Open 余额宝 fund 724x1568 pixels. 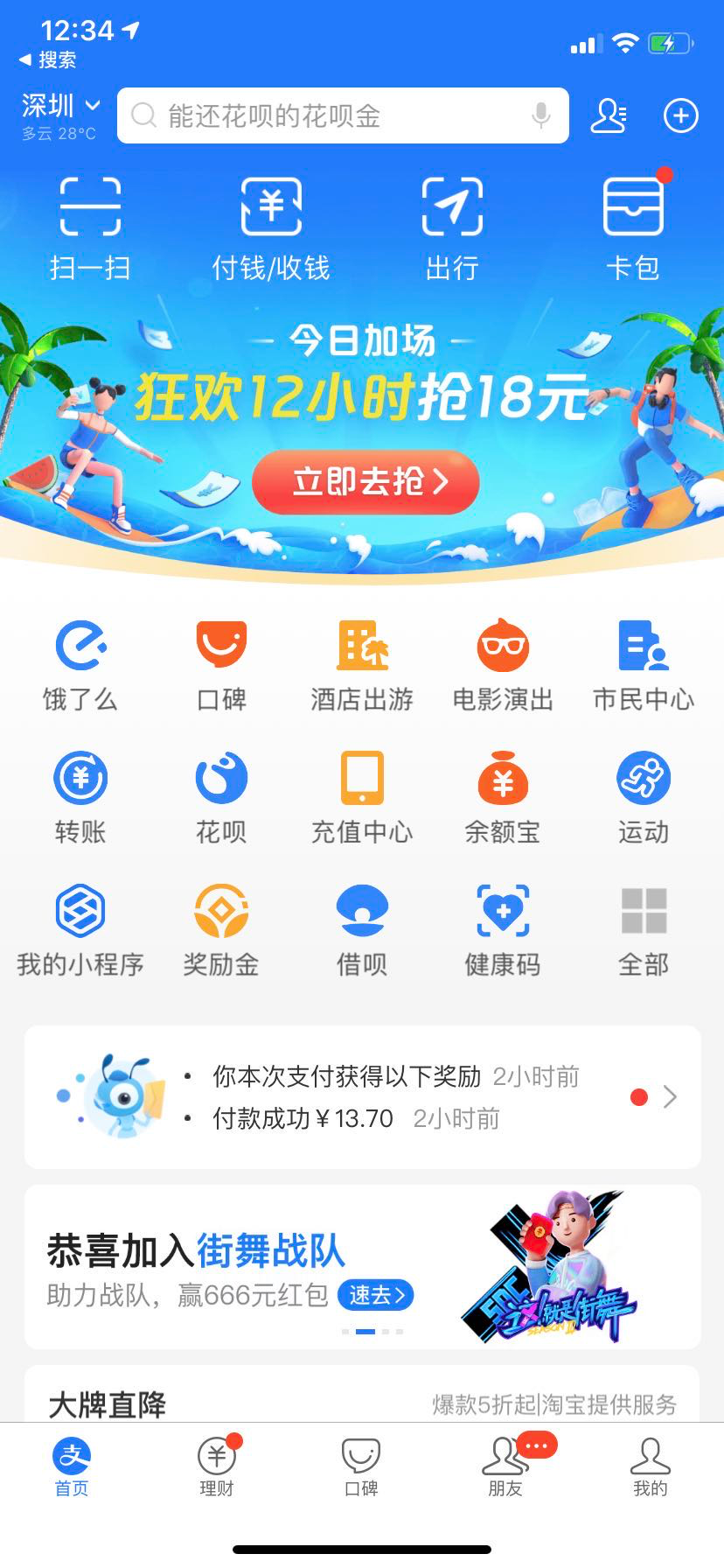tap(503, 796)
